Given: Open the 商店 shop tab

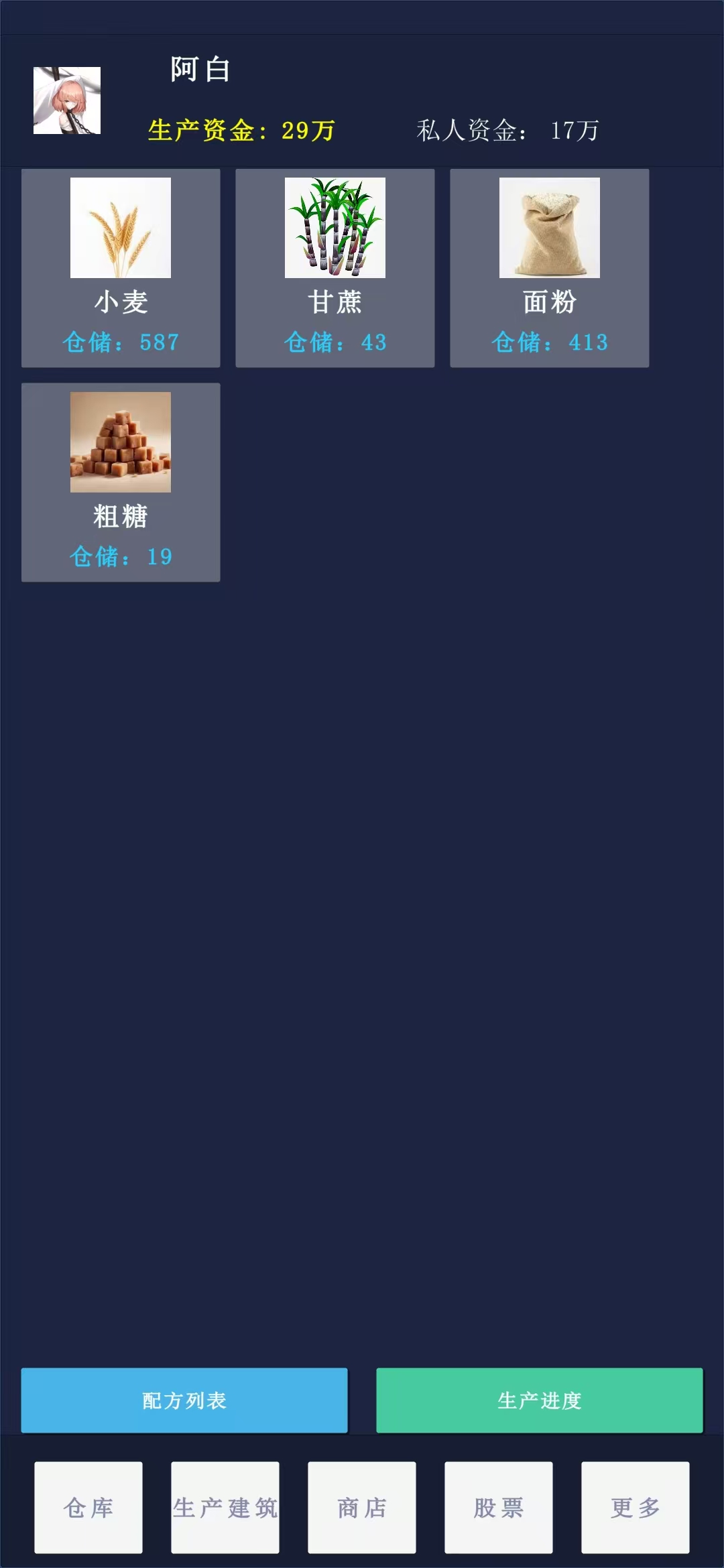Looking at the screenshot, I should tap(362, 1508).
